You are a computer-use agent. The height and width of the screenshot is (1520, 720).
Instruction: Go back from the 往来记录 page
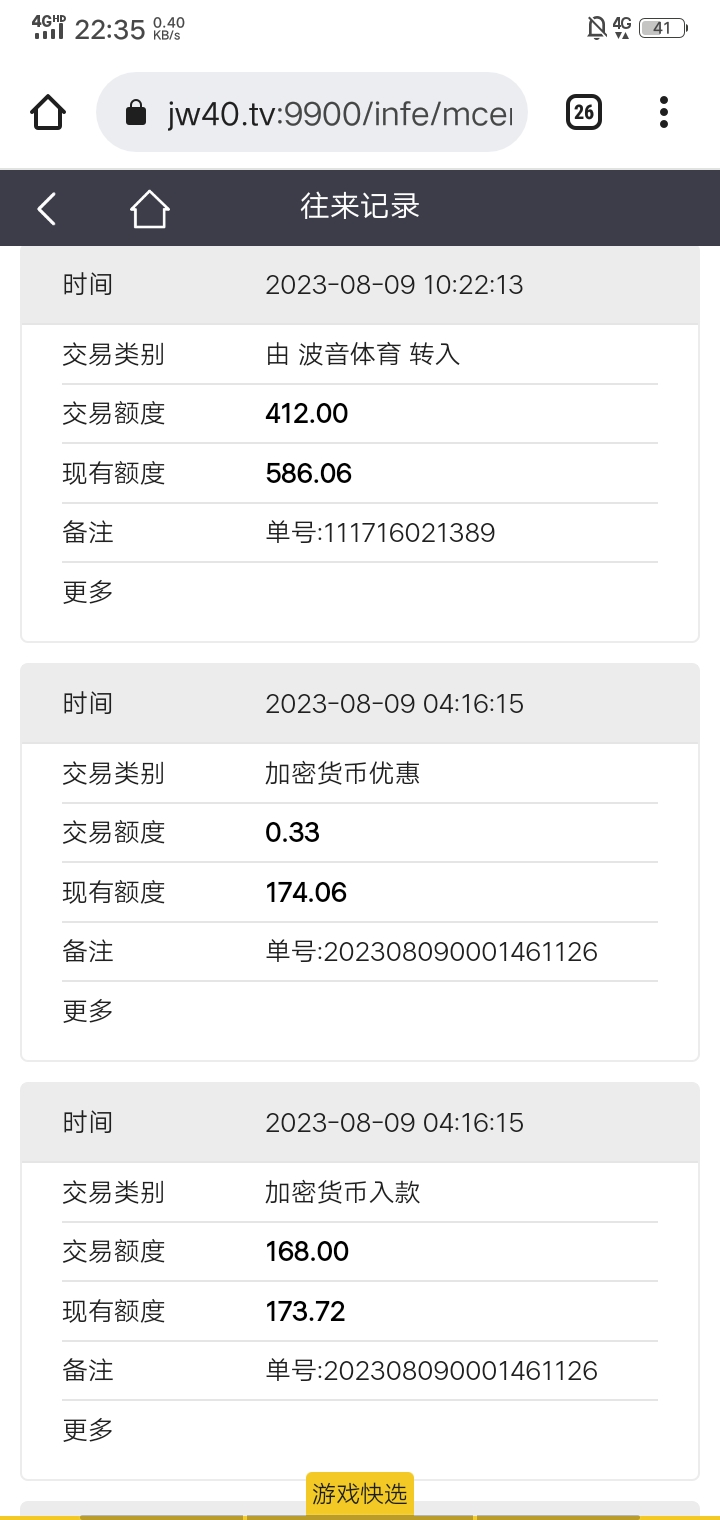[x=46, y=208]
